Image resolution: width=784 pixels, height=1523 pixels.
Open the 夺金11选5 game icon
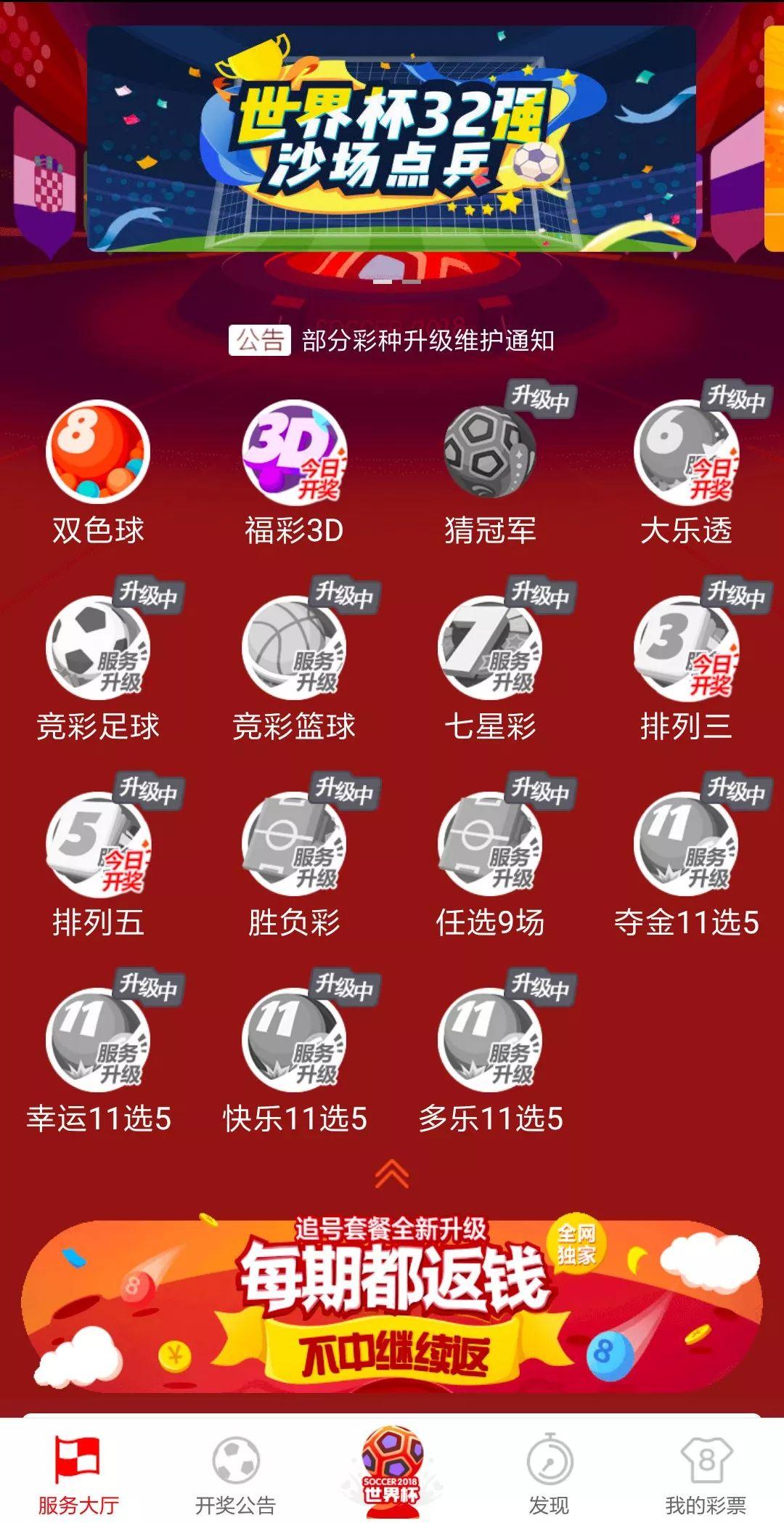tap(690, 842)
